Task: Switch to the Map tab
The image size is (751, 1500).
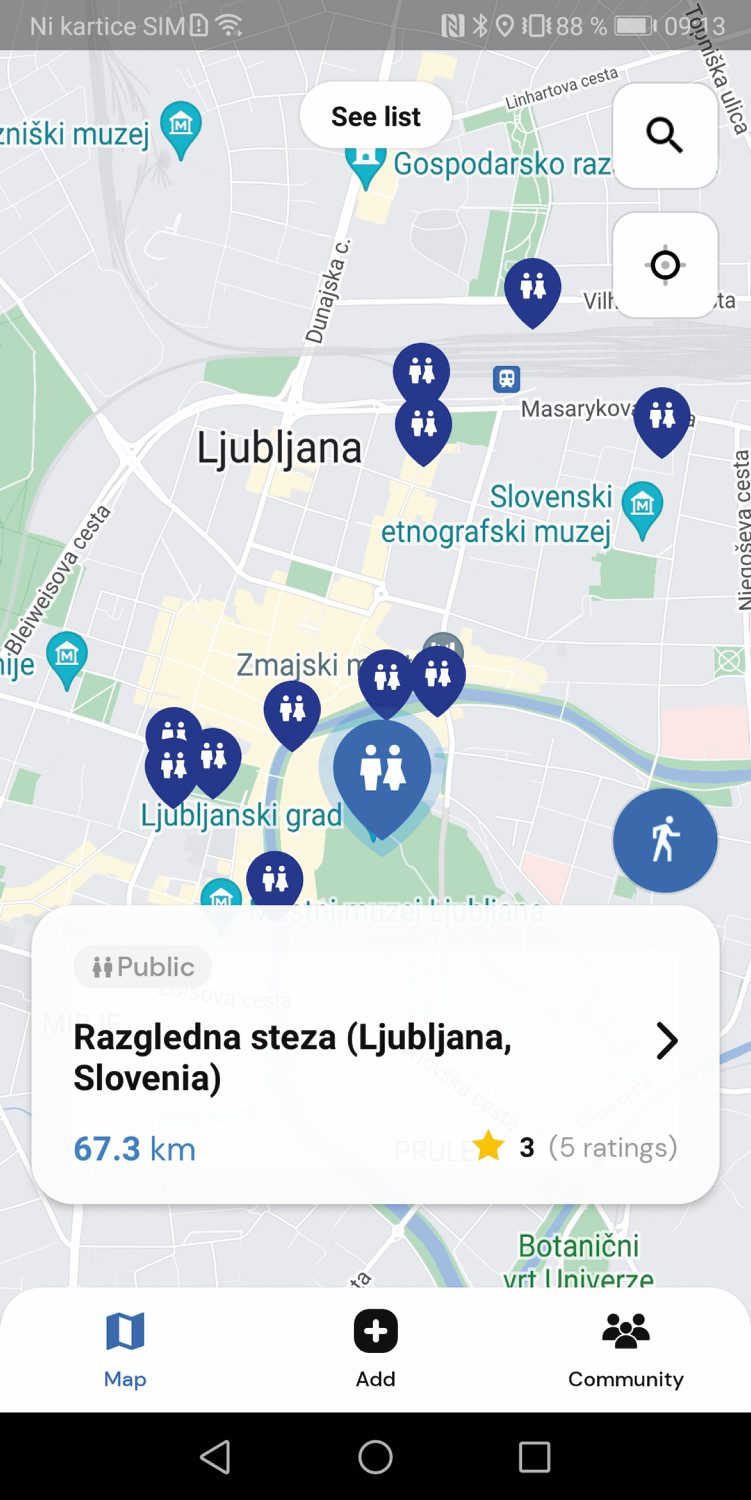Action: point(125,1350)
